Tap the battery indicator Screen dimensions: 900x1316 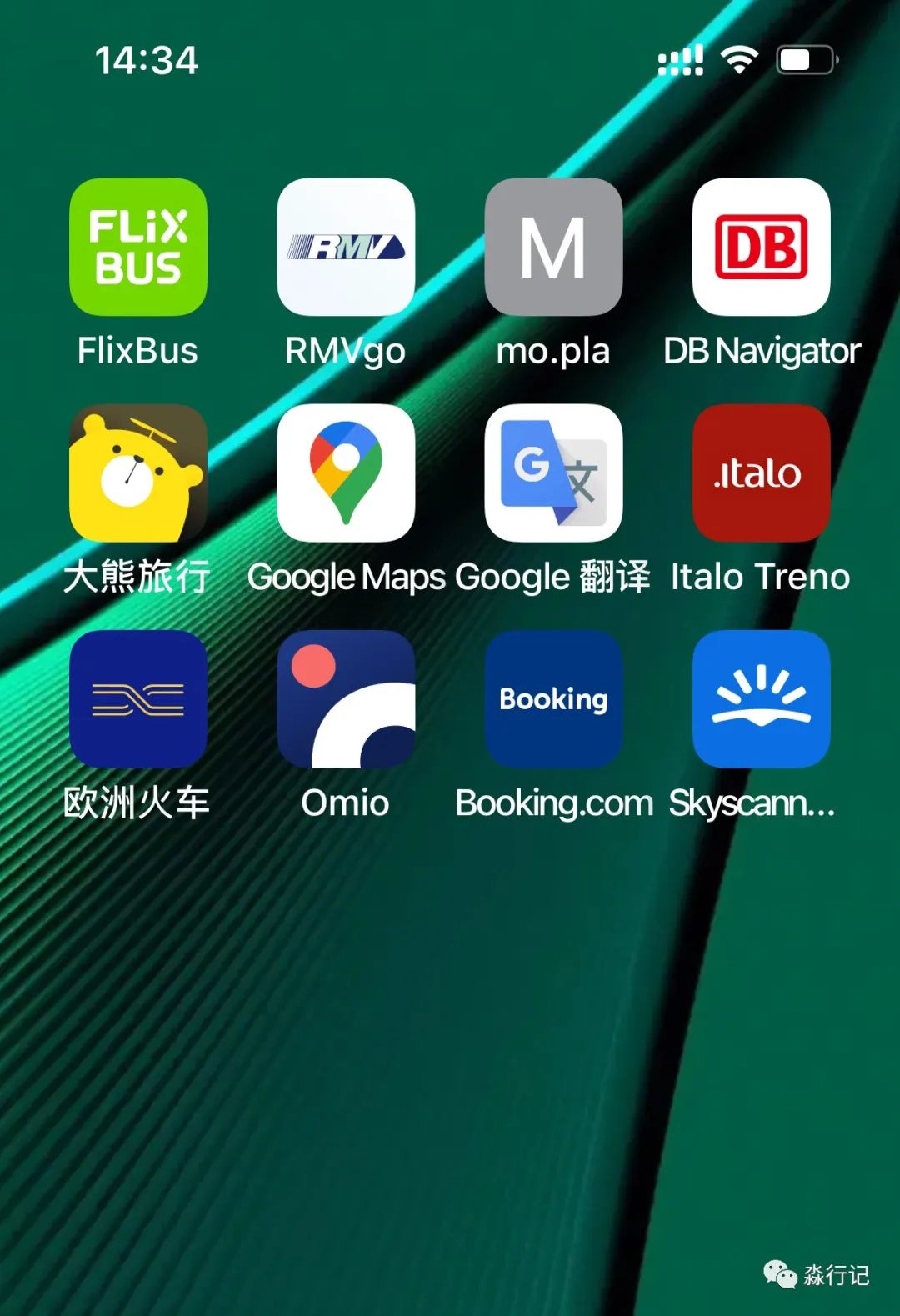pyautogui.click(x=802, y=60)
